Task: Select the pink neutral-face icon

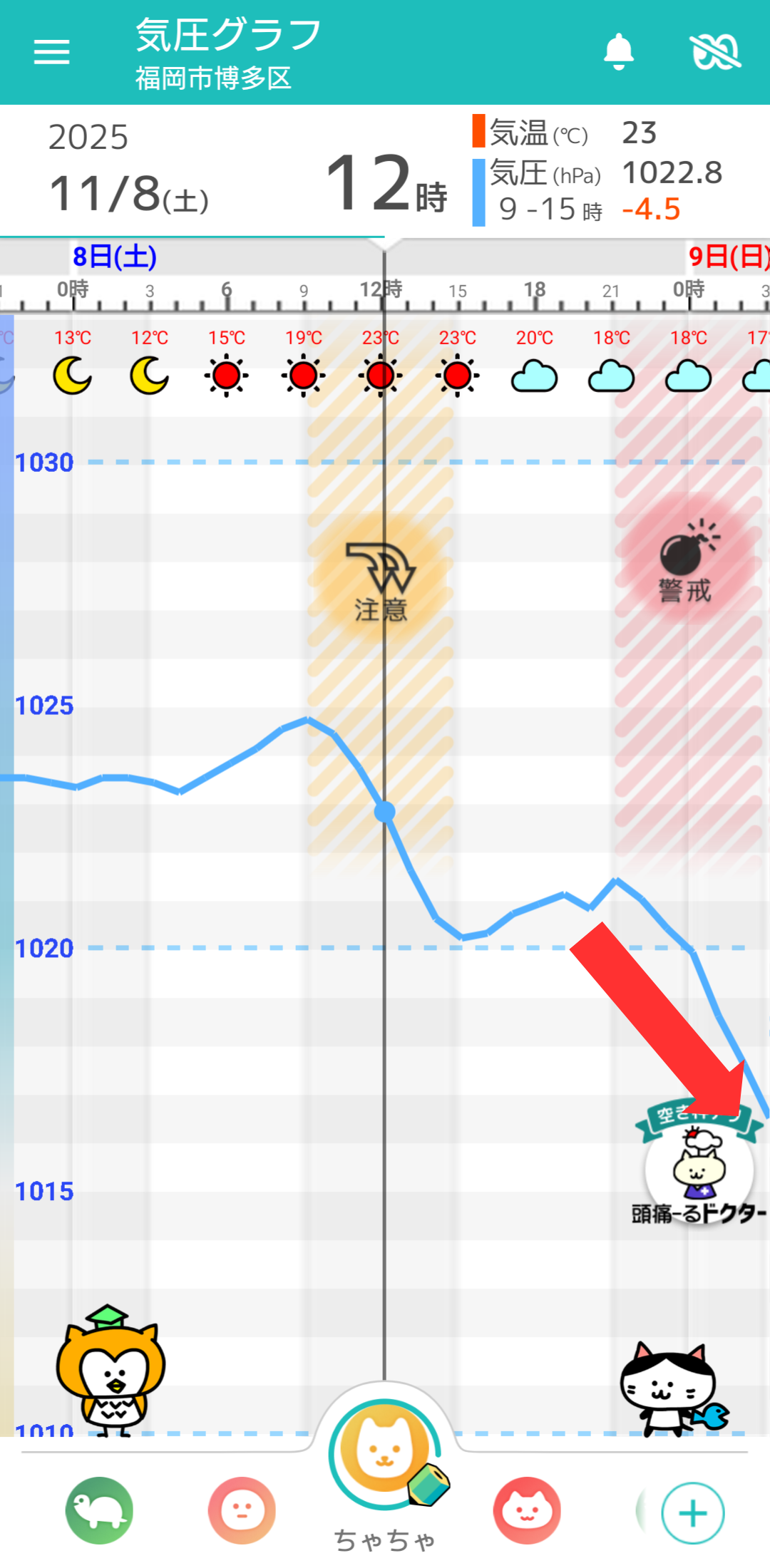Action: click(x=242, y=1510)
